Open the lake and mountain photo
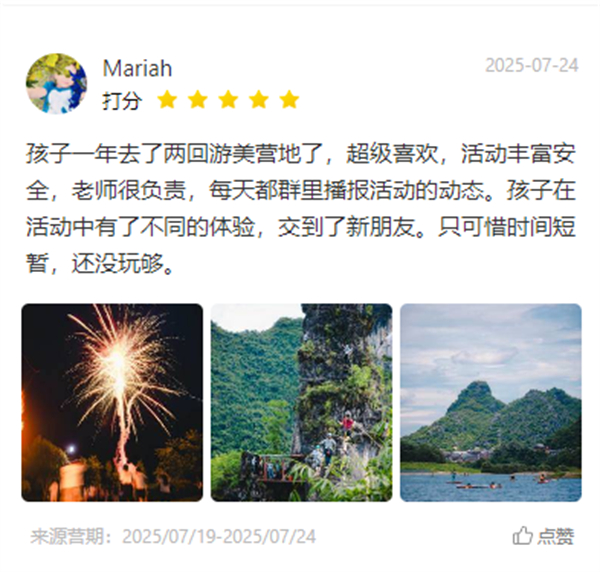Screen dimensions: 600x572 490,402
